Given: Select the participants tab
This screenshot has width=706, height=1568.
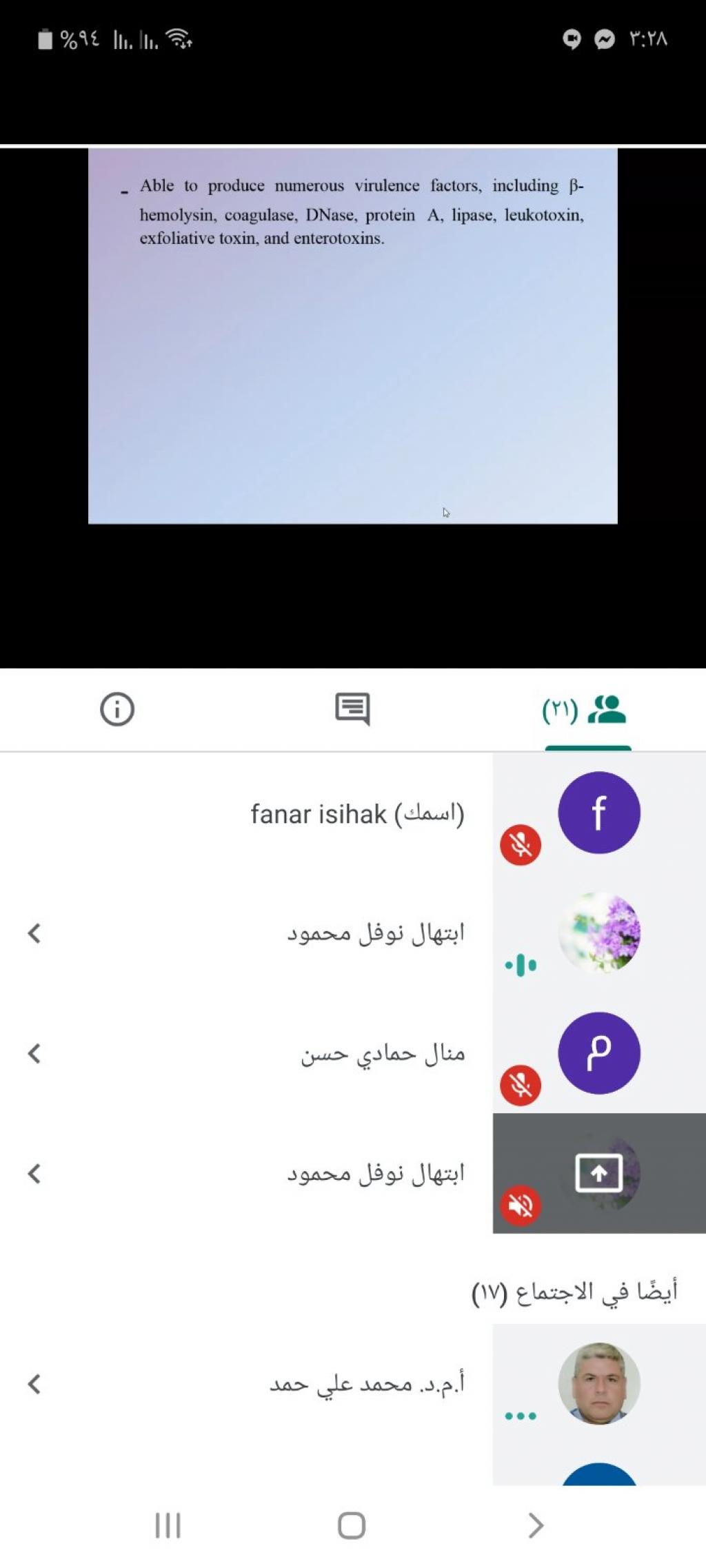Looking at the screenshot, I should point(587,710).
